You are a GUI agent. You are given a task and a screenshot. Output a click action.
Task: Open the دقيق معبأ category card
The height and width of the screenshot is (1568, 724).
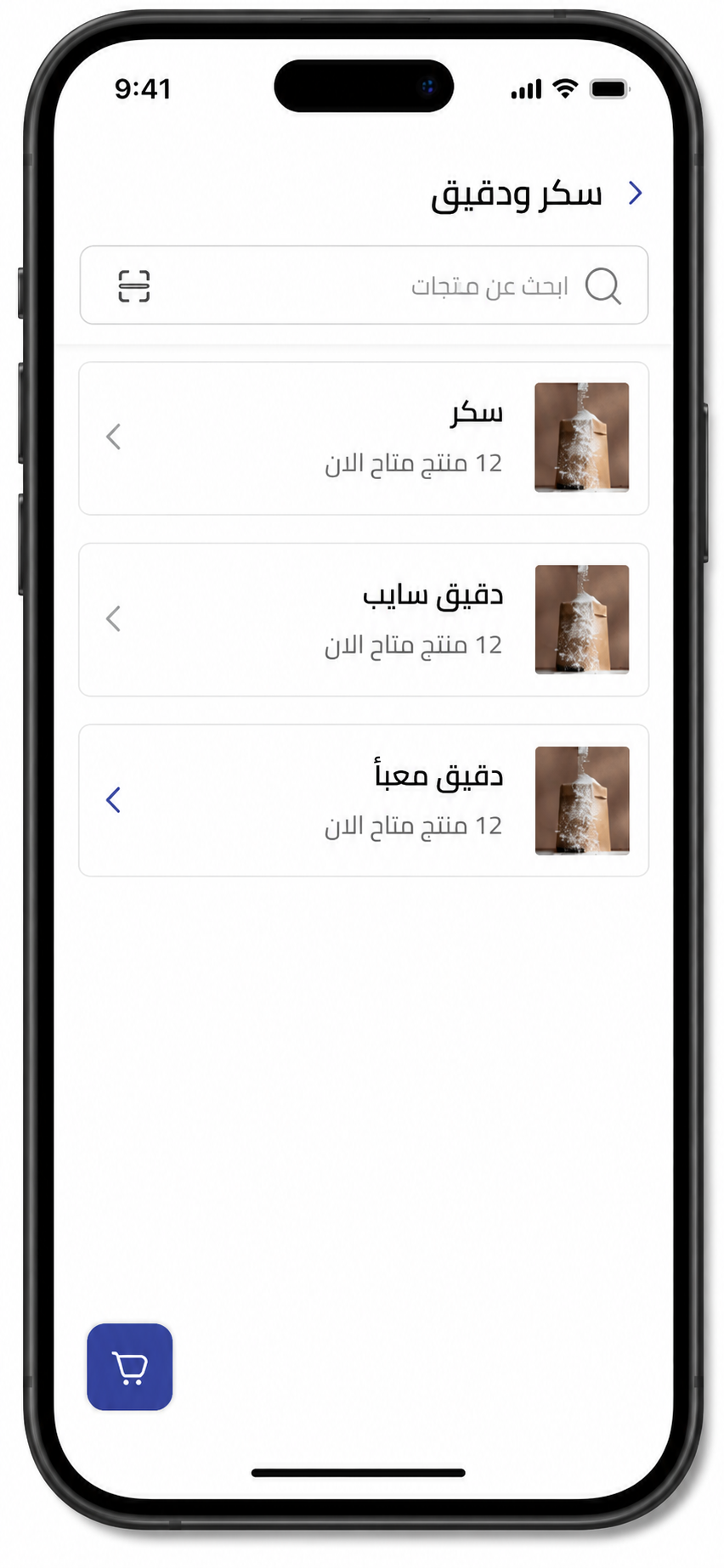(364, 801)
